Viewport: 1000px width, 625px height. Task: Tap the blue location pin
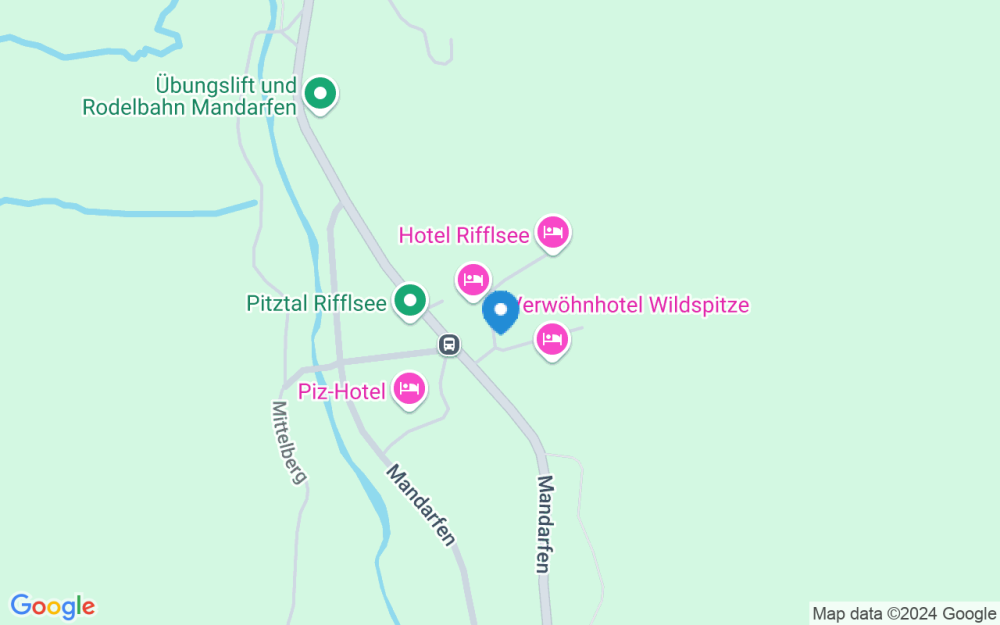pos(500,311)
